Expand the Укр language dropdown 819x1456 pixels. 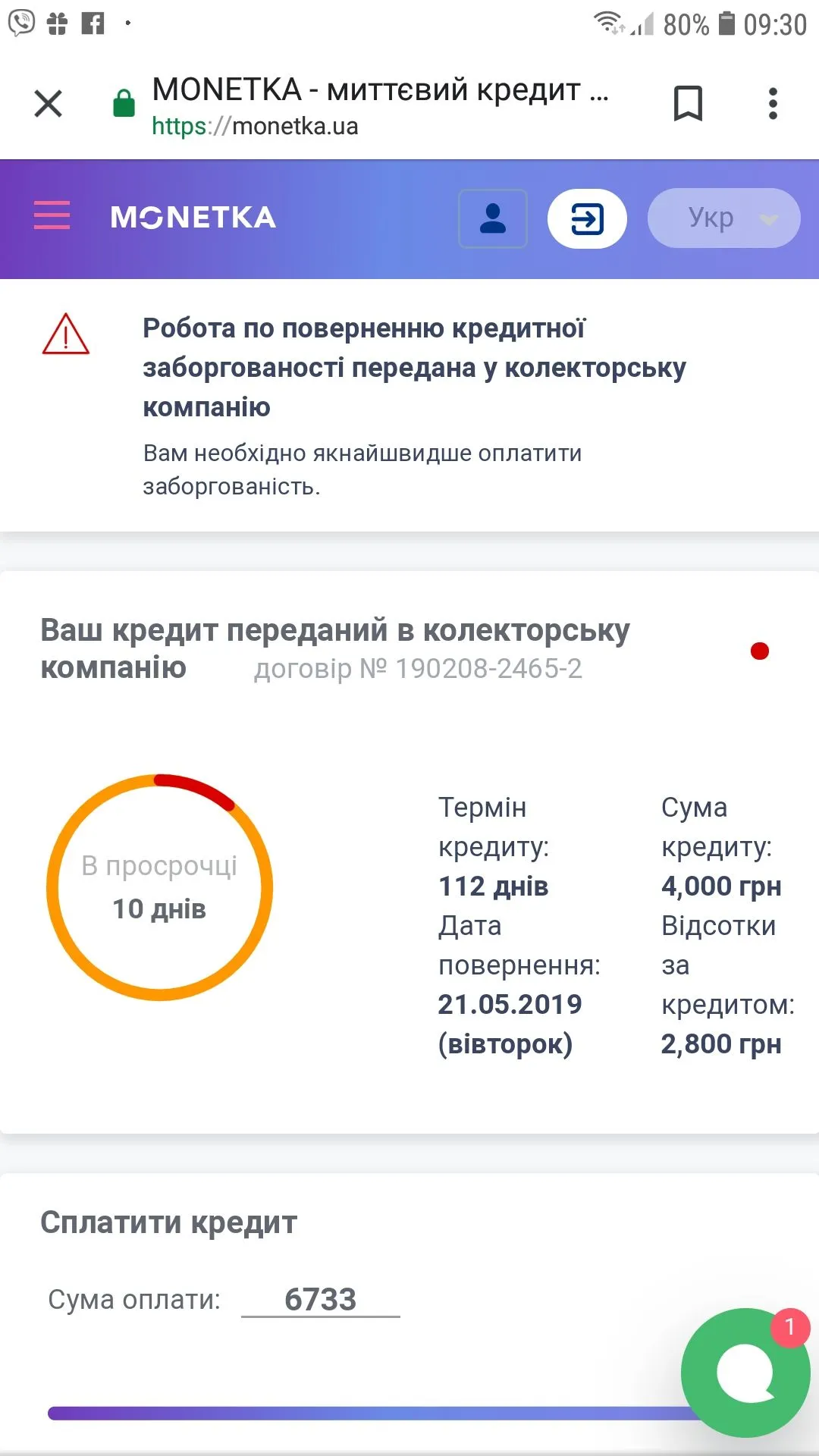click(x=723, y=218)
